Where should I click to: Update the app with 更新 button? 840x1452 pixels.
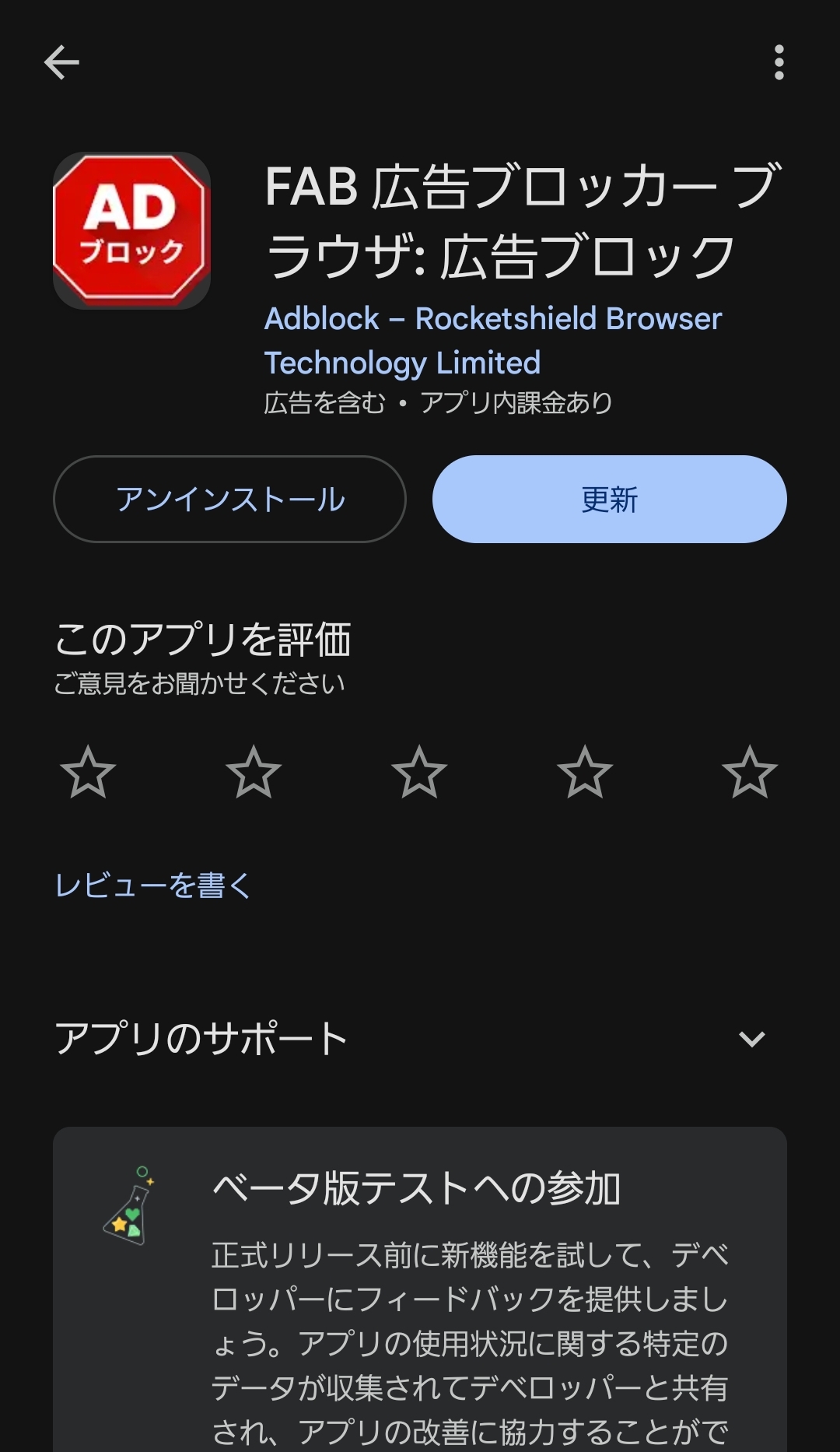(x=610, y=499)
